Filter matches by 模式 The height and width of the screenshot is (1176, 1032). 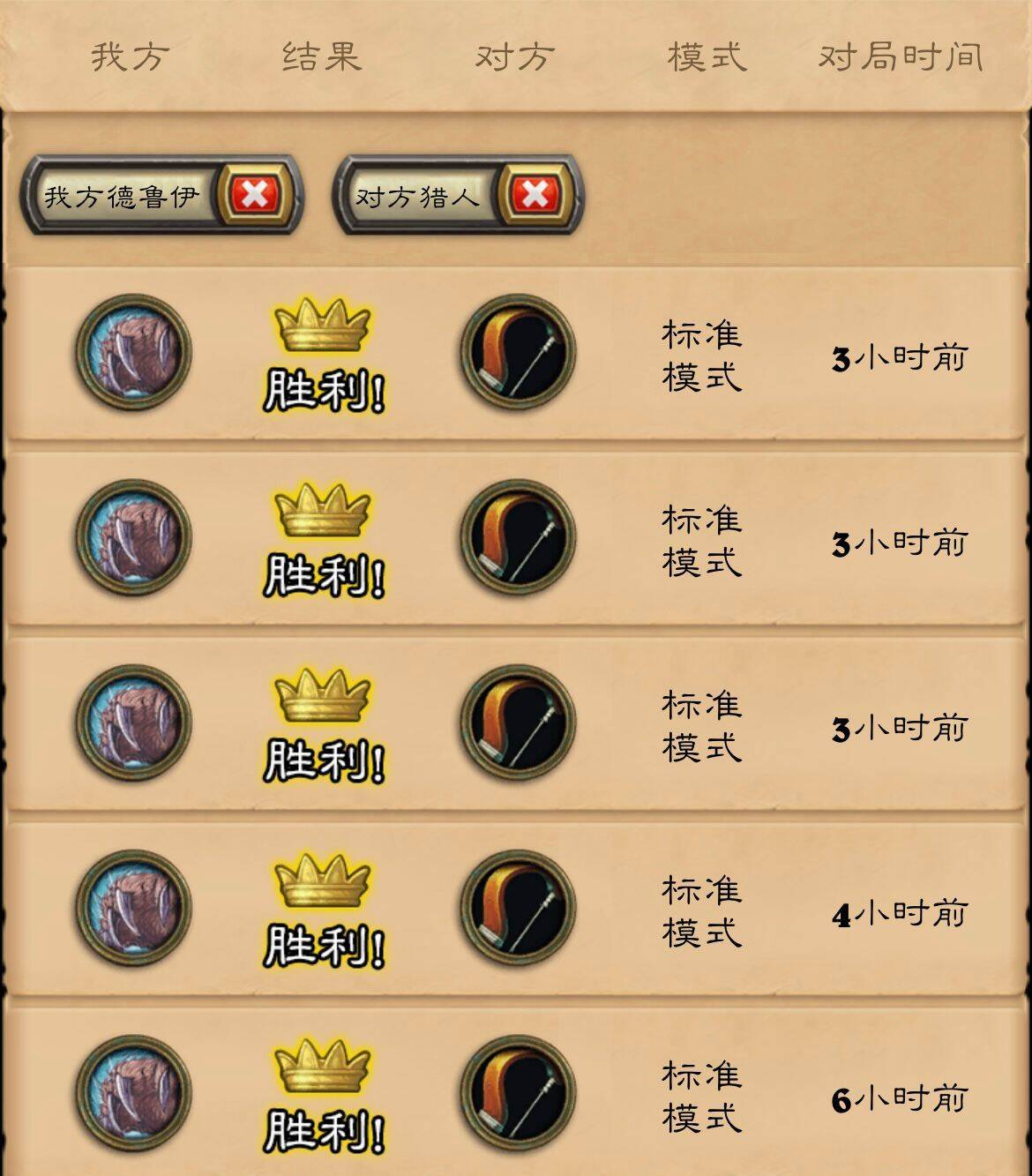click(707, 57)
